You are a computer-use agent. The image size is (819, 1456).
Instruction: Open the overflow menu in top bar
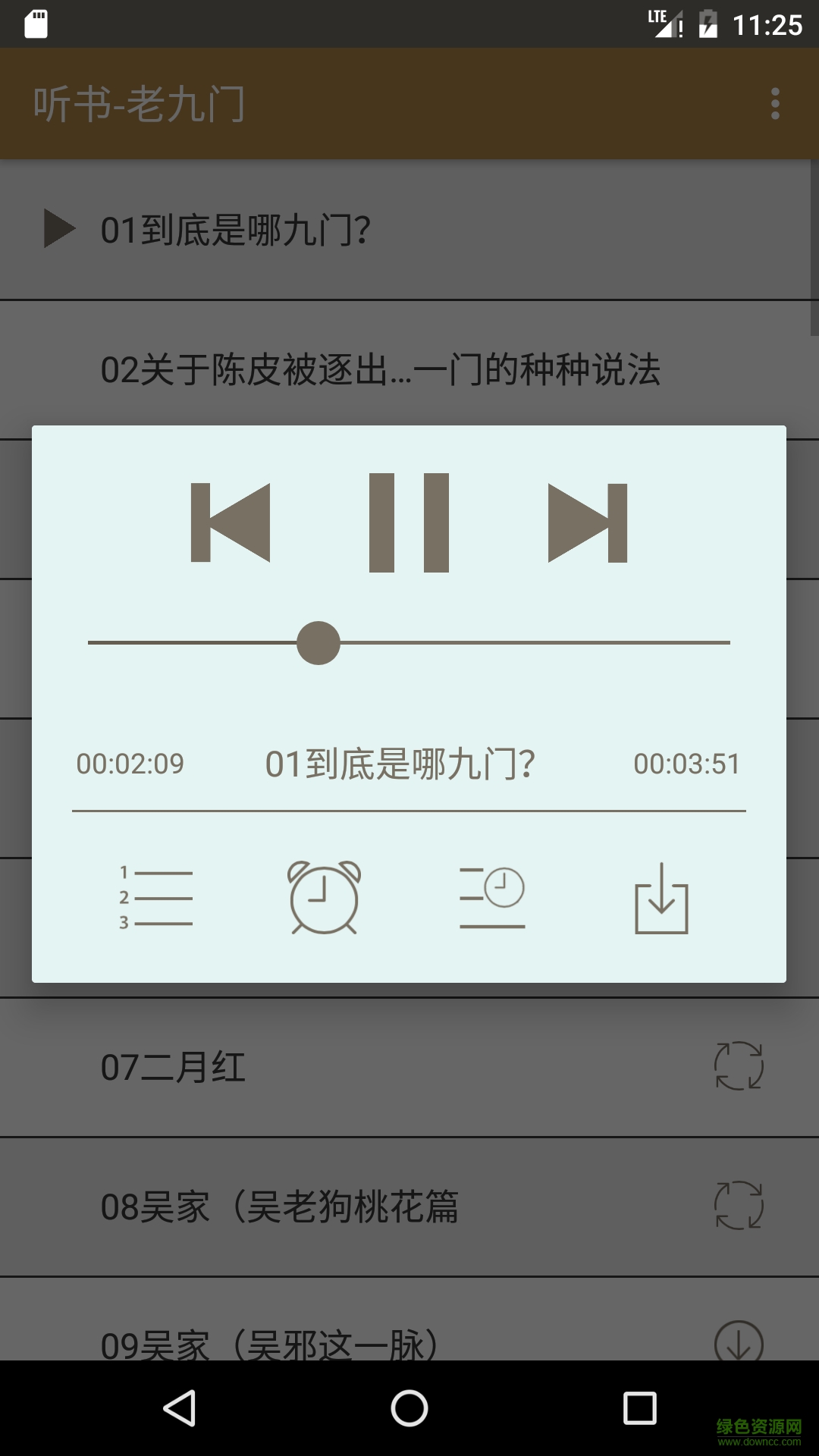775,104
